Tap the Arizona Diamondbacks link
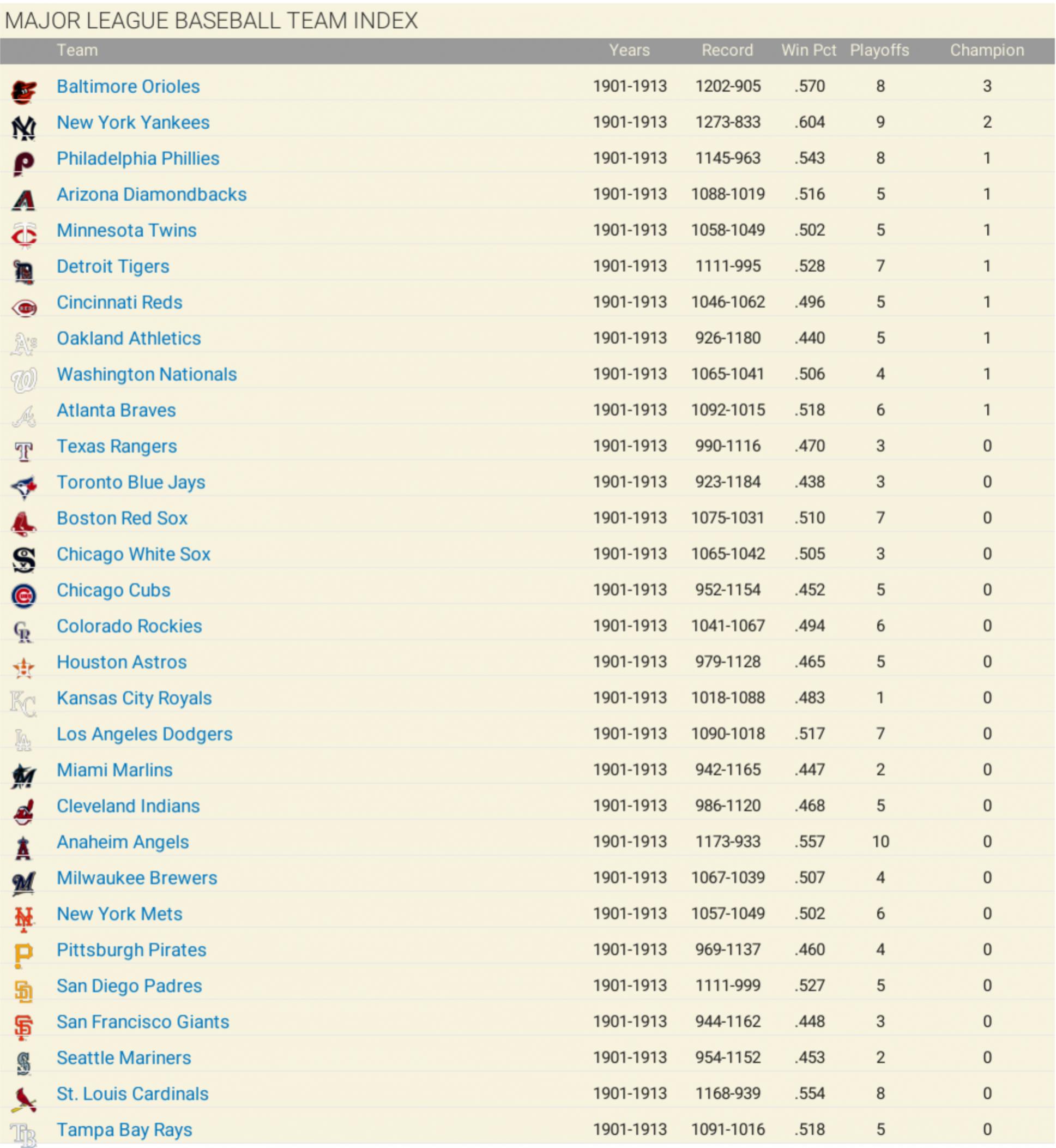Screen dimensions: 1056x1148 click(152, 194)
